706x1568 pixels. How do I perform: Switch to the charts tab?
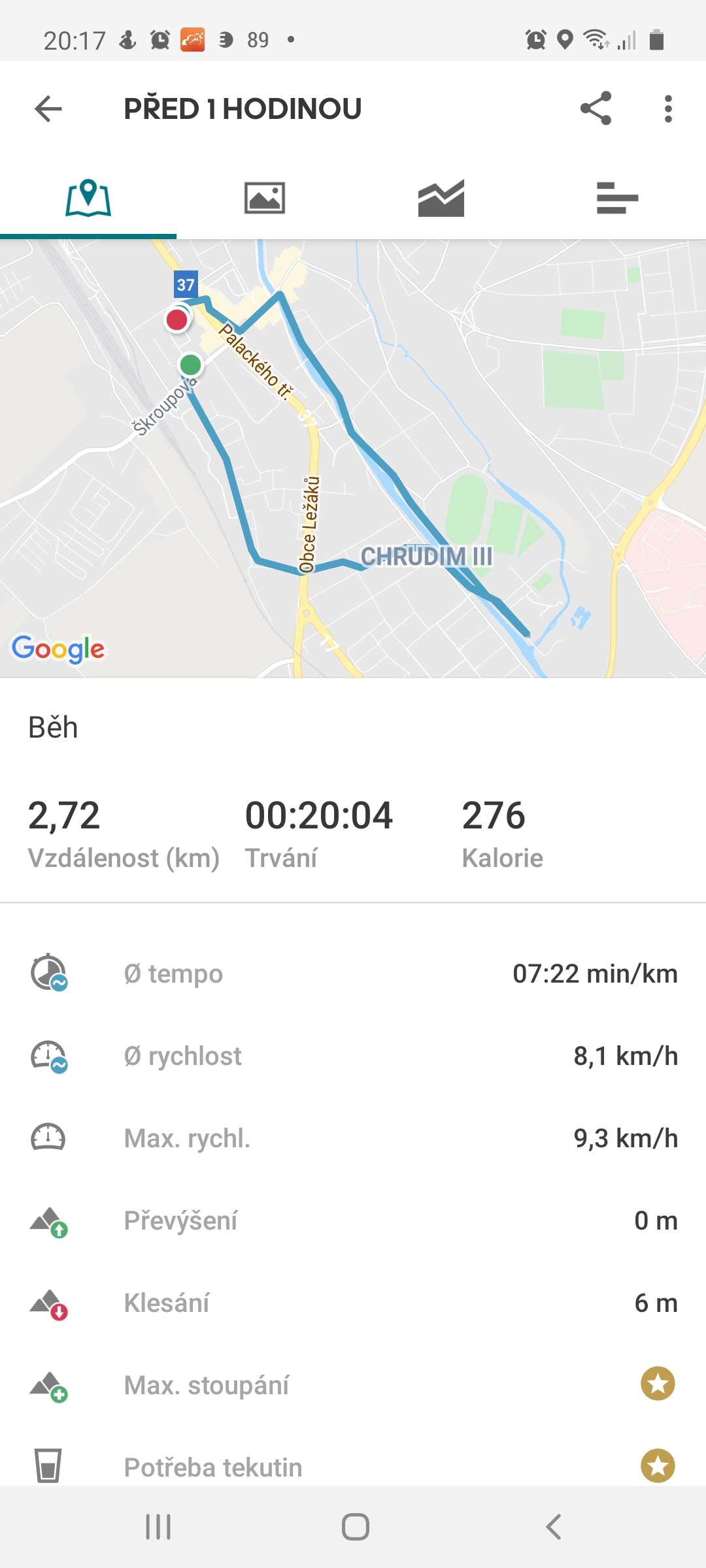[x=441, y=197]
